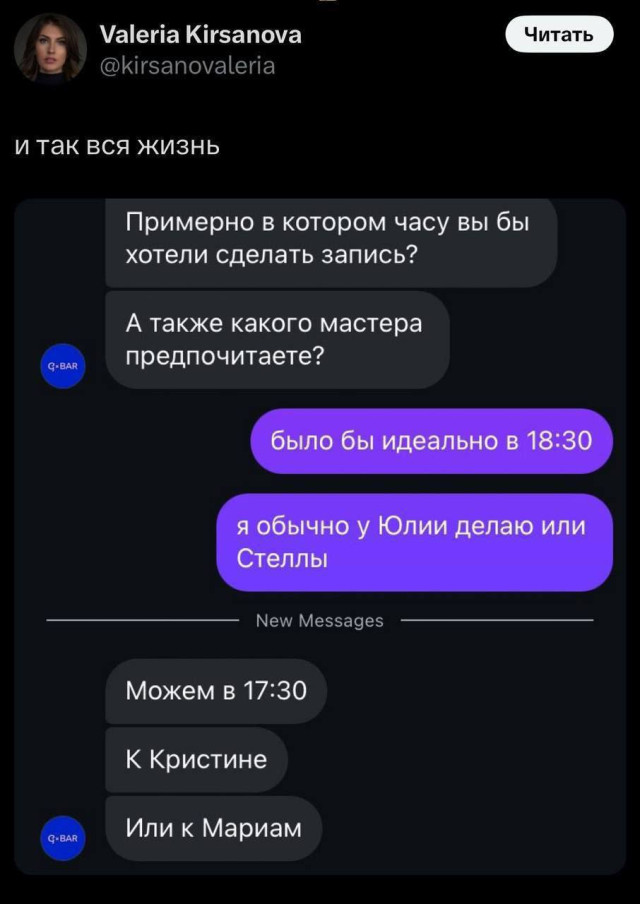Open the attached chat screenshot image
Viewport: 640px width, 904px height.
click(320, 537)
